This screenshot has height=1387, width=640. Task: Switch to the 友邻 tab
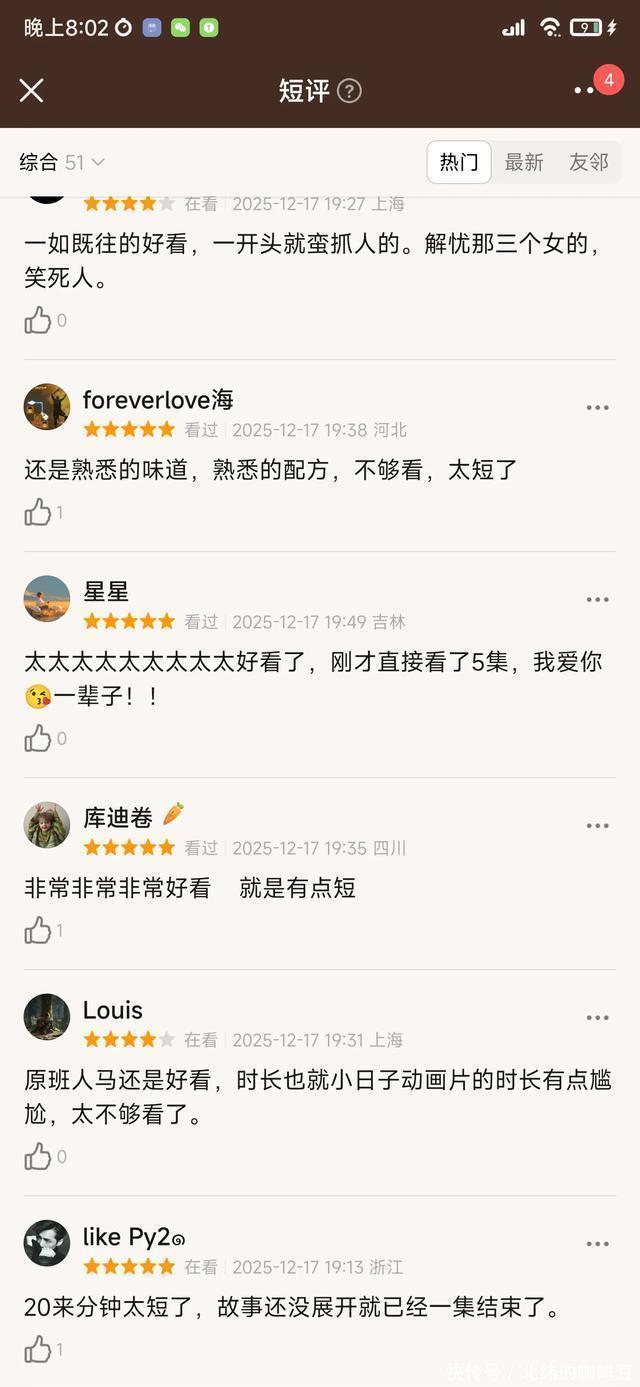click(x=589, y=162)
